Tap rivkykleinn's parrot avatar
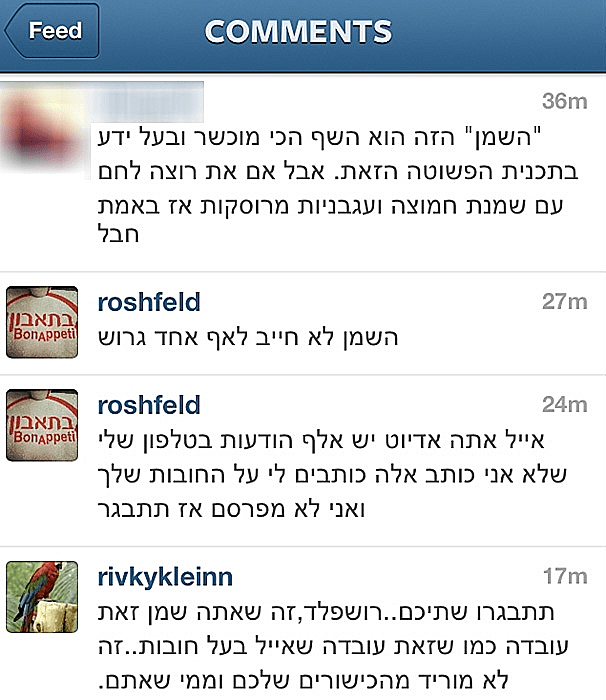The height and width of the screenshot is (700, 606). tap(43, 597)
